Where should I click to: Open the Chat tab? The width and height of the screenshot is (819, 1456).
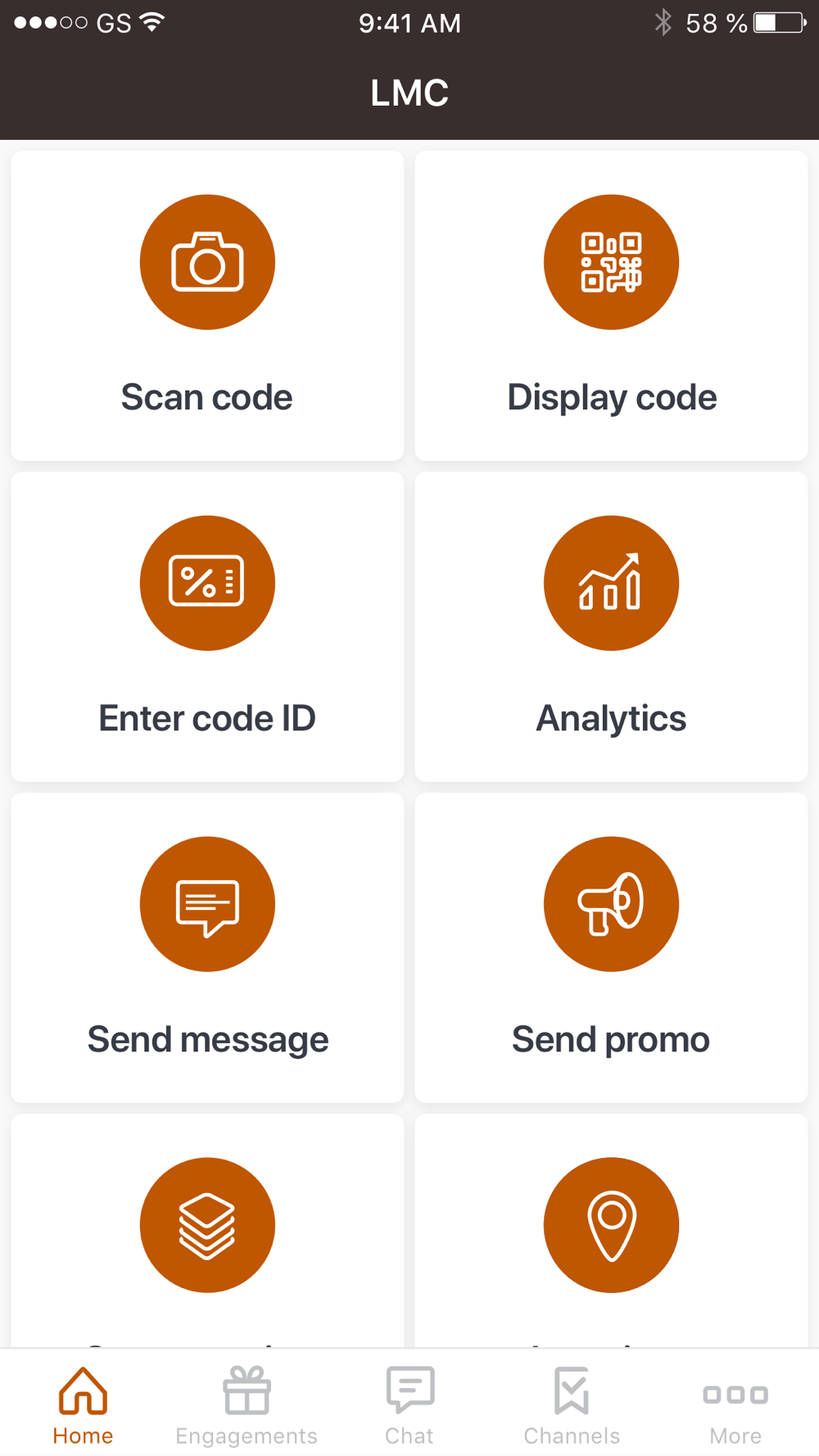tap(409, 1405)
